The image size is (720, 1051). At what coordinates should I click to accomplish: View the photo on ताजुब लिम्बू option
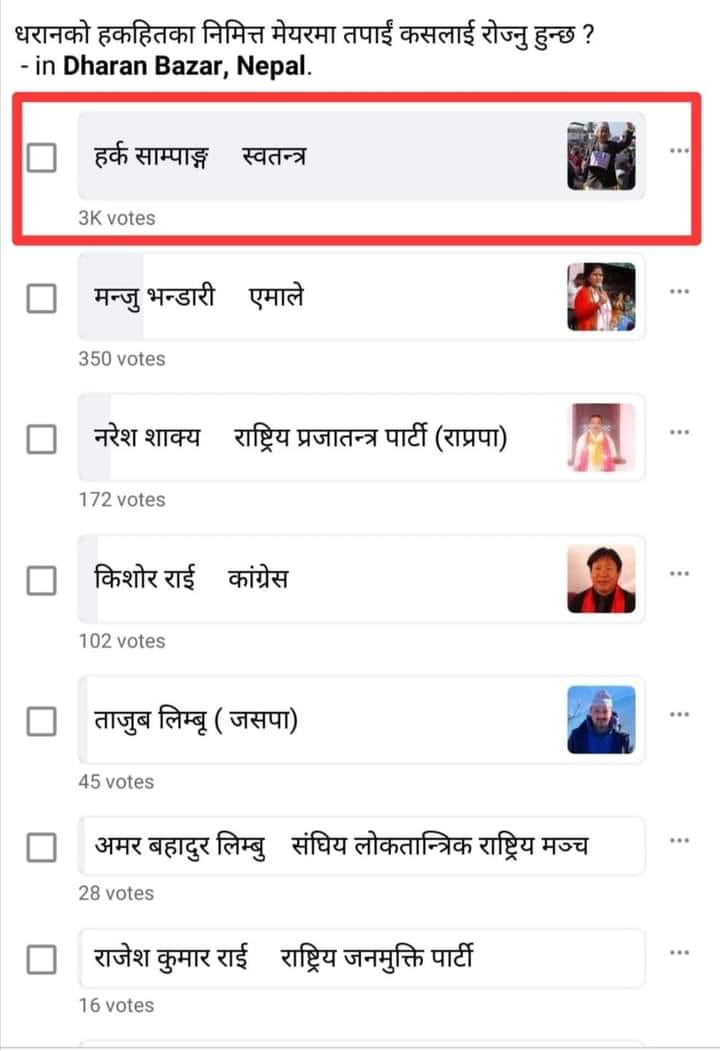tap(601, 720)
